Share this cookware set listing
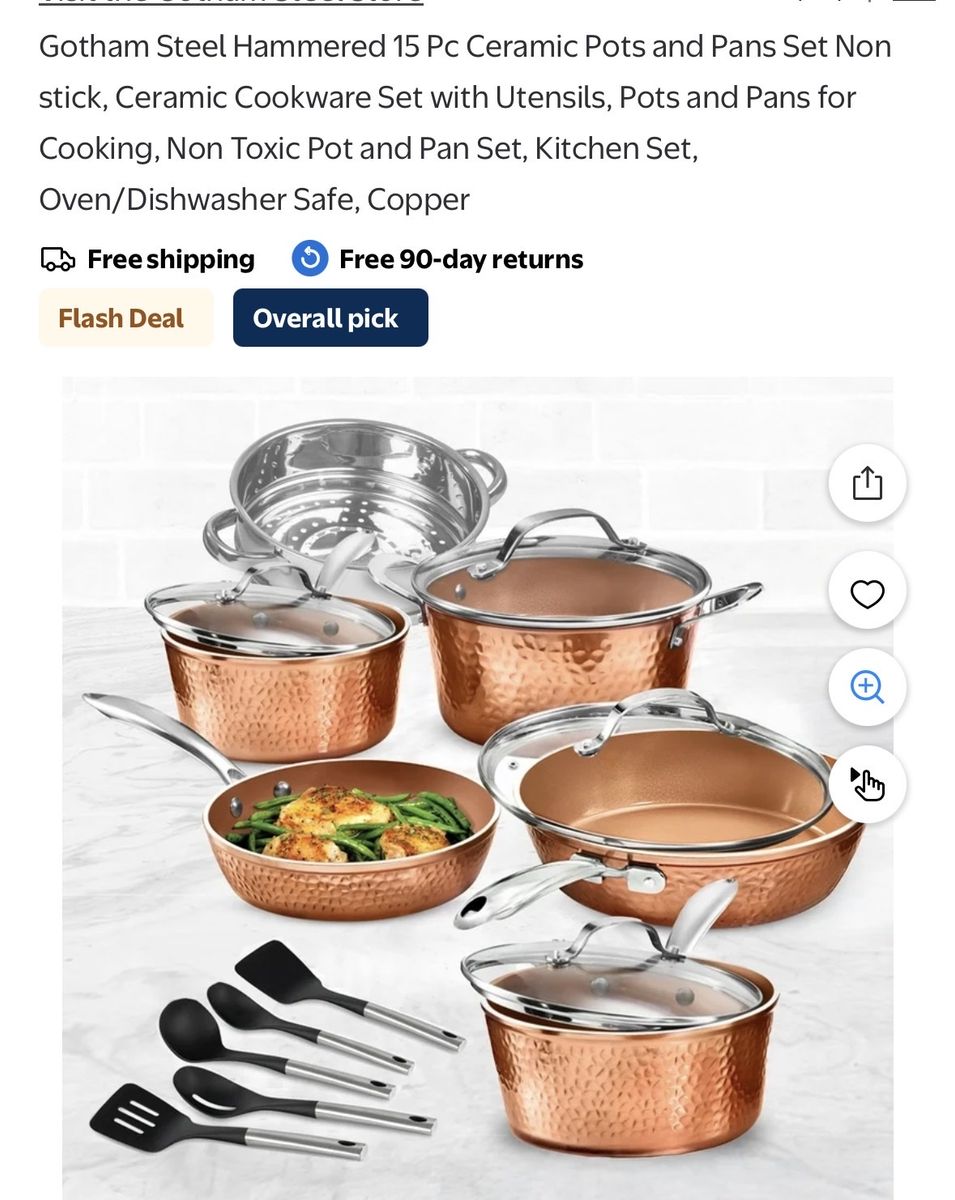The height and width of the screenshot is (1200, 955). (867, 484)
